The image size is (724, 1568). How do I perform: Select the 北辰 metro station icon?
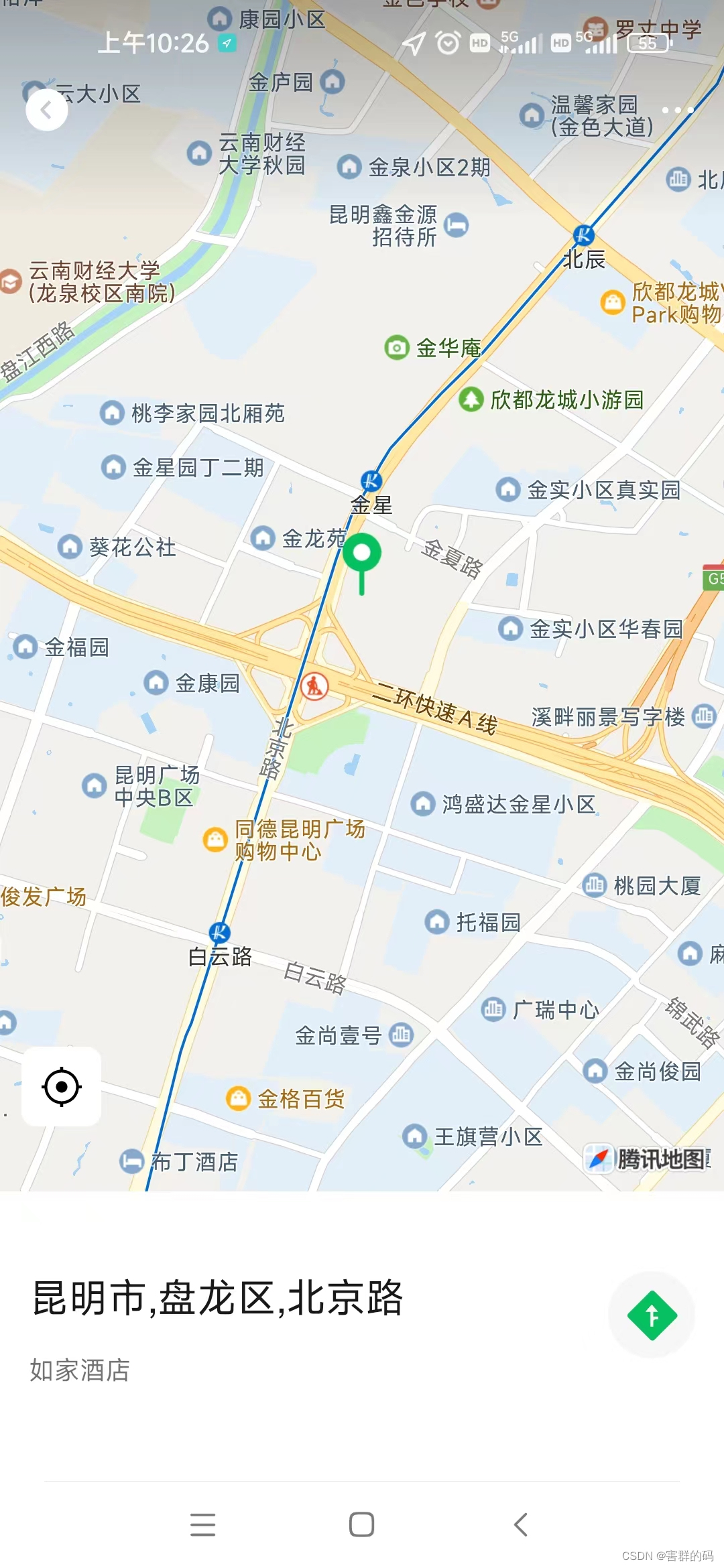coord(583,236)
